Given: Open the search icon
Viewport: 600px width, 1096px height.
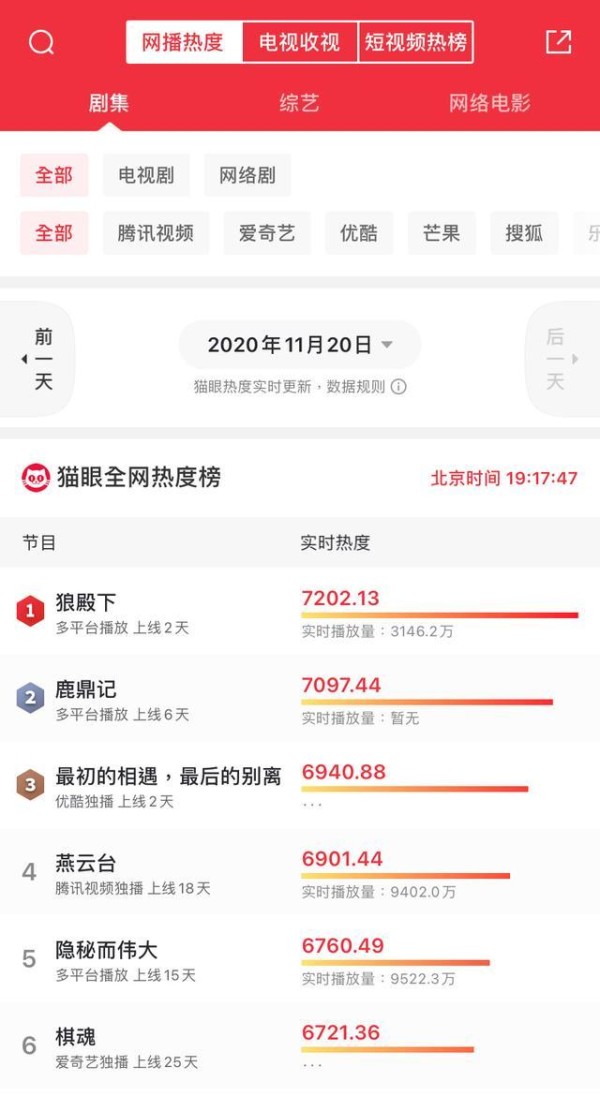Looking at the screenshot, I should click(x=41, y=43).
